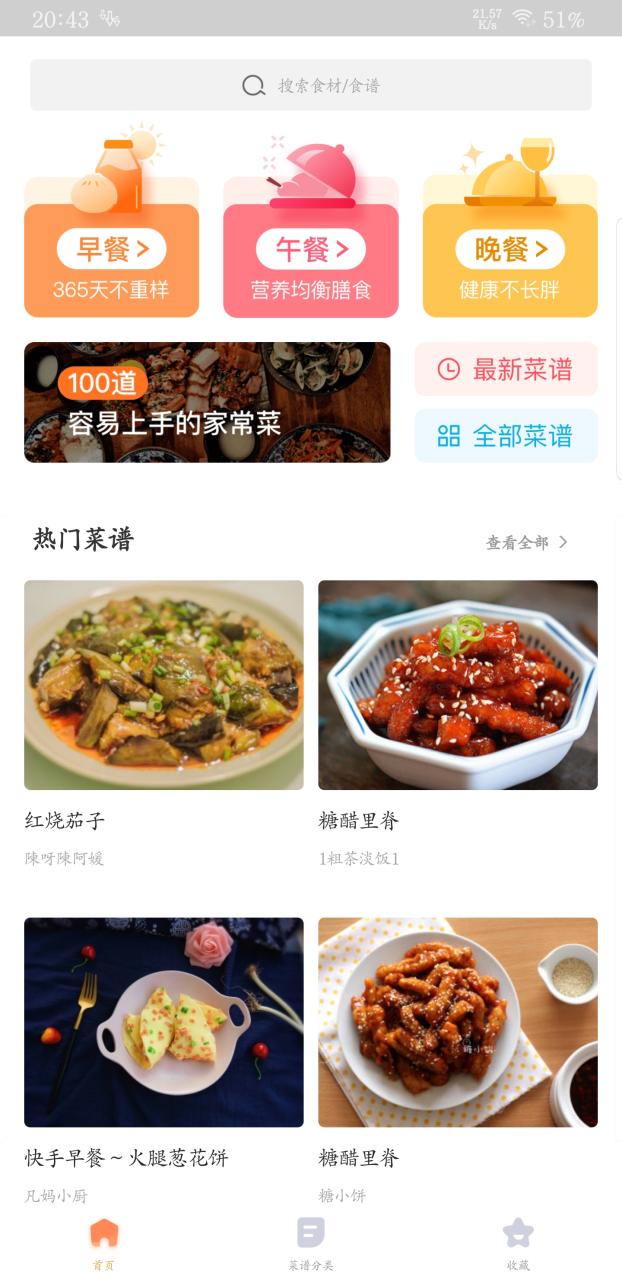
Task: Go to the 首页 home tab
Action: (x=103, y=1243)
